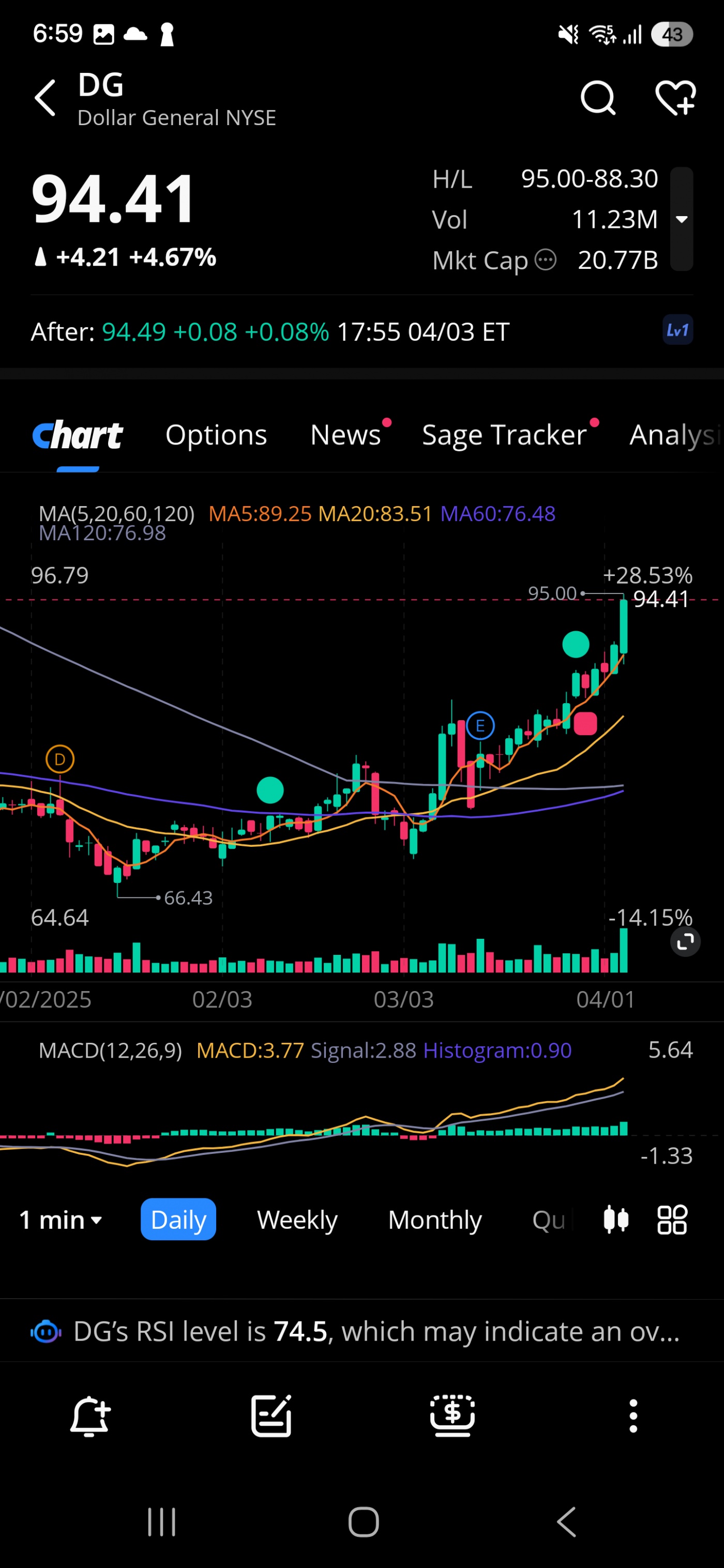
Task: Open the chart indicators grid icon
Action: coord(672,1219)
